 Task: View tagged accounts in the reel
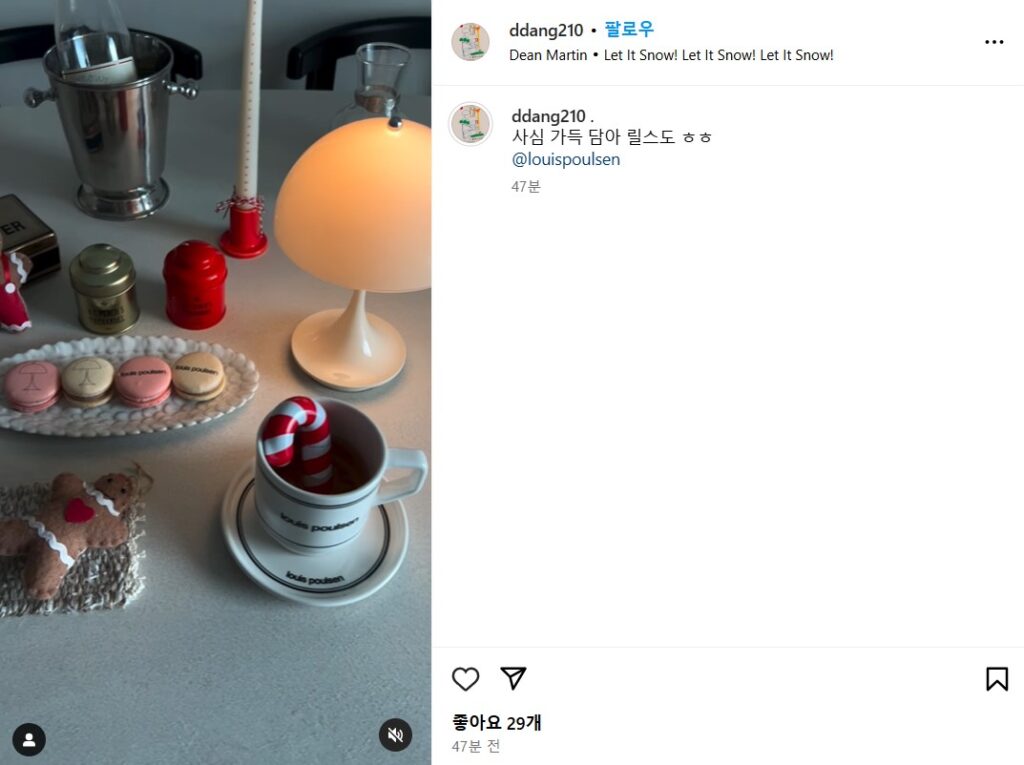pos(29,740)
